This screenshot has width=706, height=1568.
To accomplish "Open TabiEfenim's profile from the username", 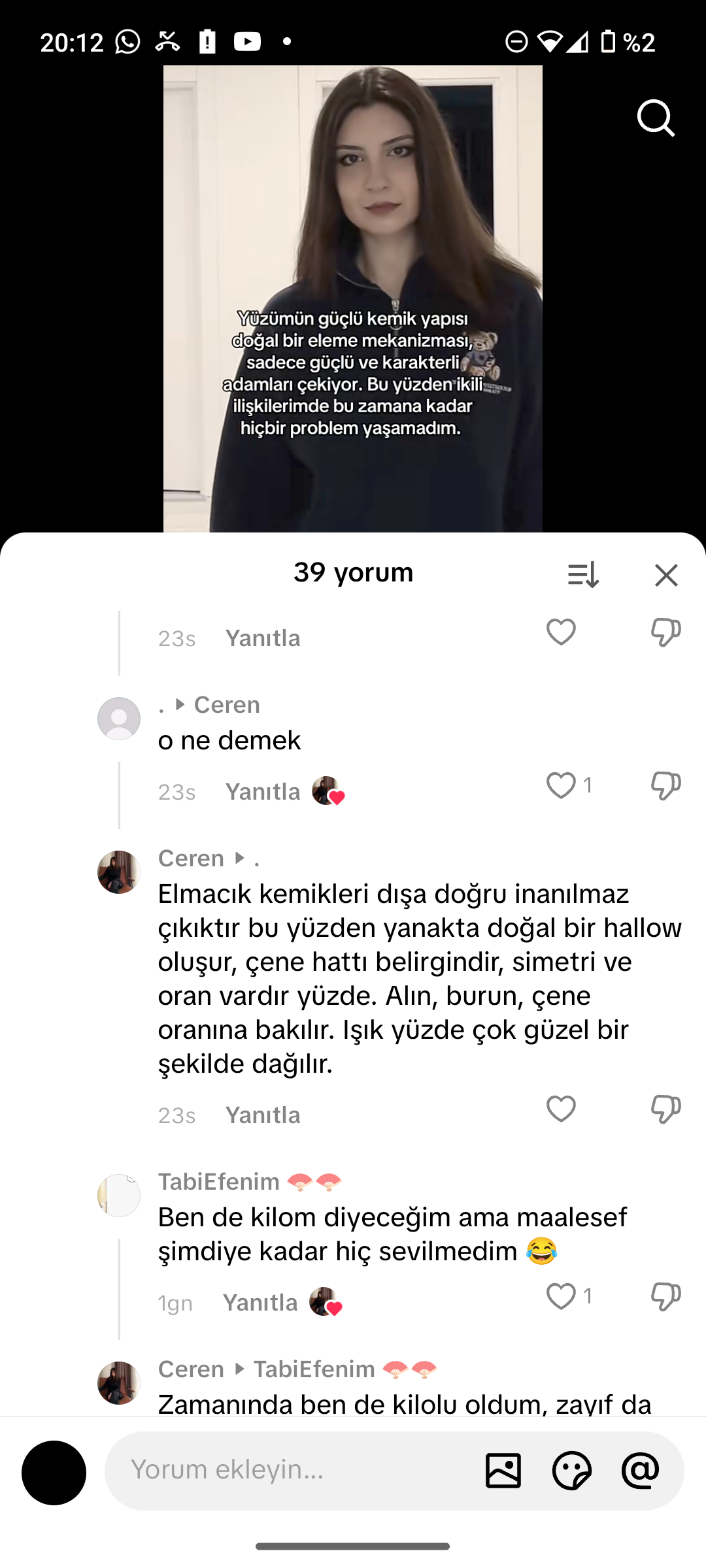I will (x=219, y=1182).
